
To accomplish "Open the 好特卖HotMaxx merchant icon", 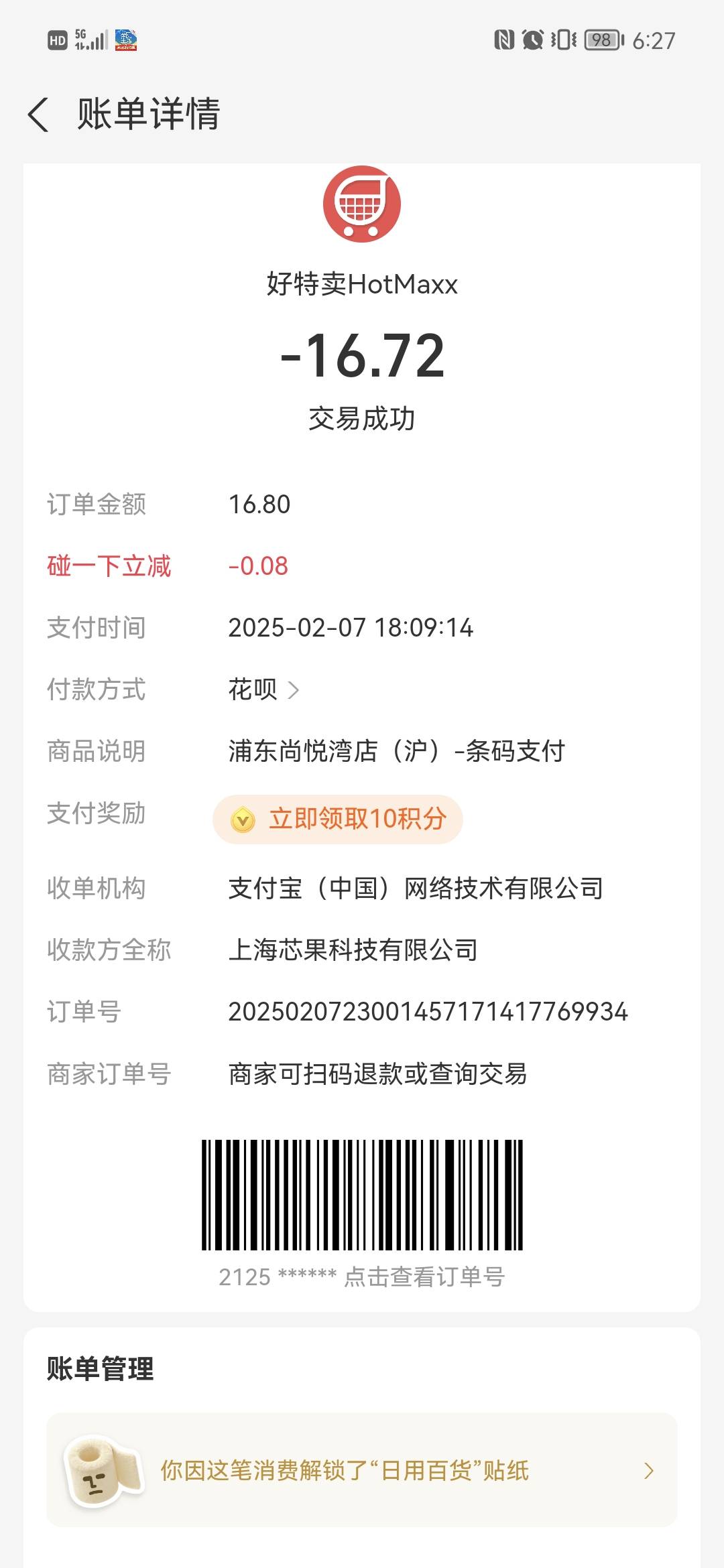I will tap(362, 204).
